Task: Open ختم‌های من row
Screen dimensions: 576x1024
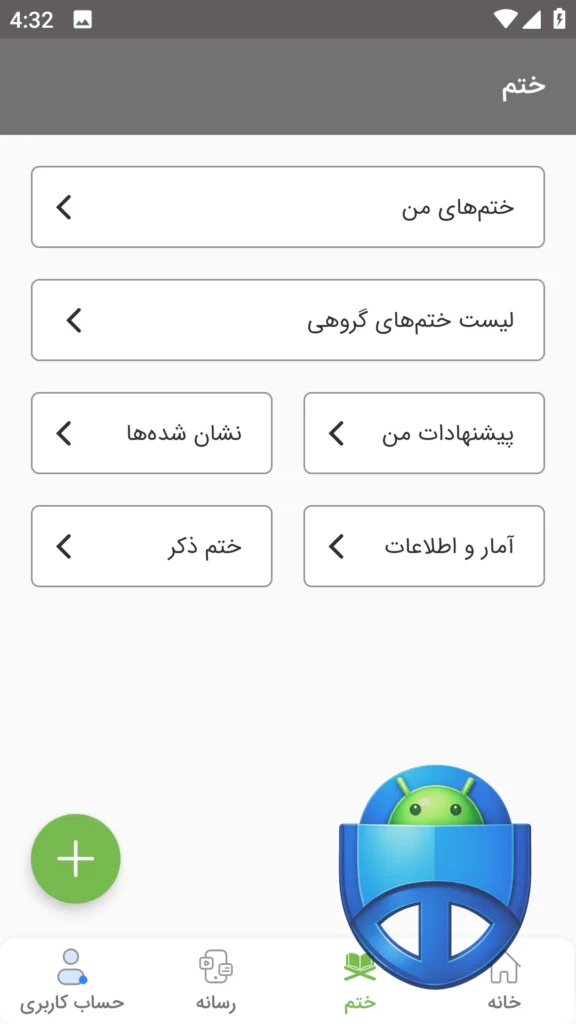Action: click(288, 207)
